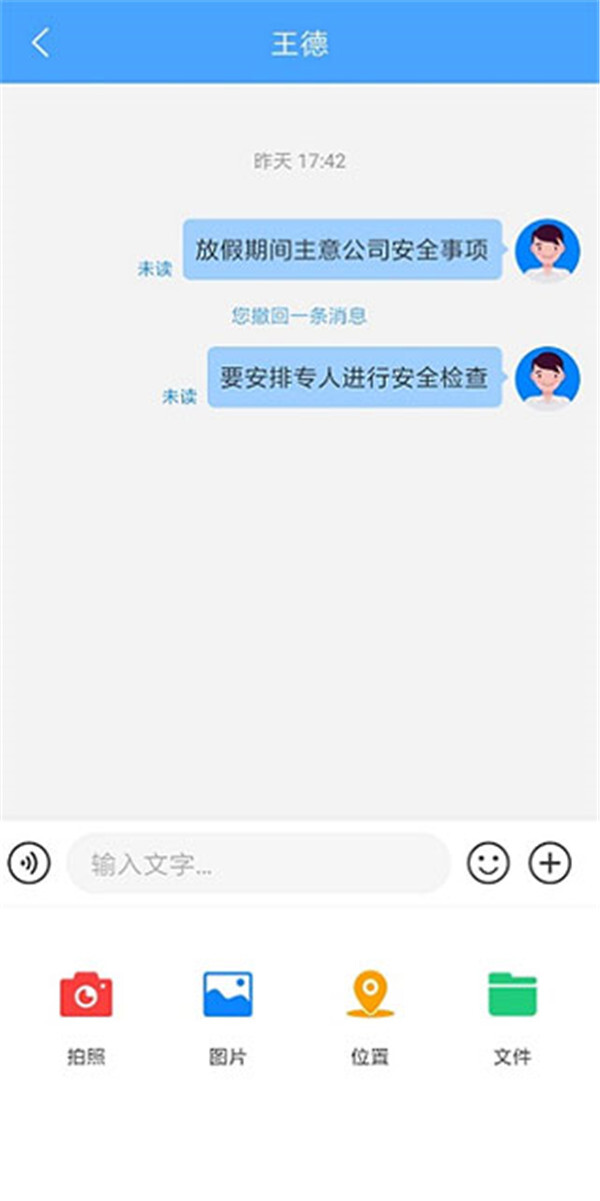Screen dimensions: 600x1201
Task: Switch to voice input mode
Action: point(29,862)
